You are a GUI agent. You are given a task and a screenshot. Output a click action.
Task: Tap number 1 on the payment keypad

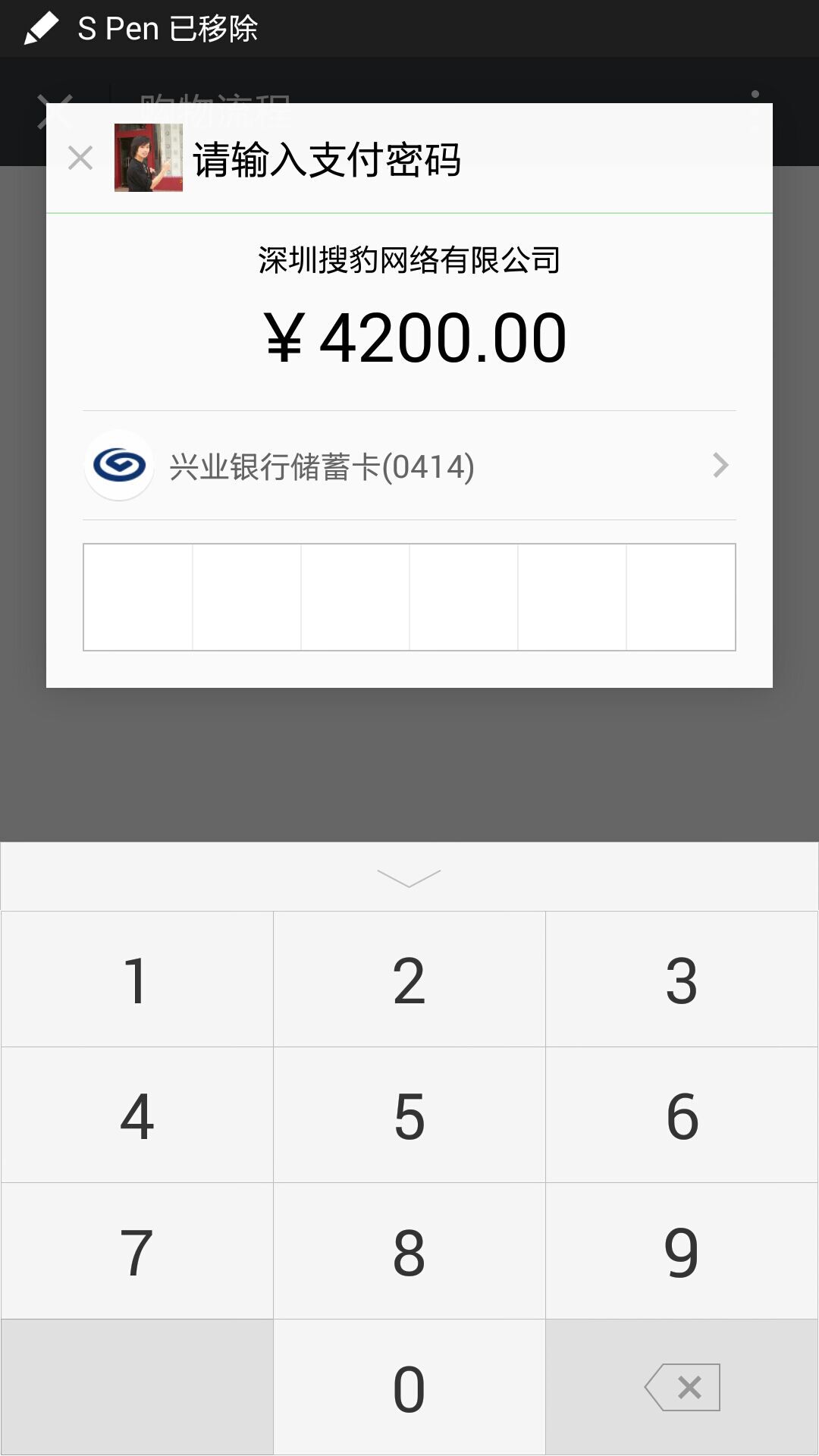coord(136,978)
